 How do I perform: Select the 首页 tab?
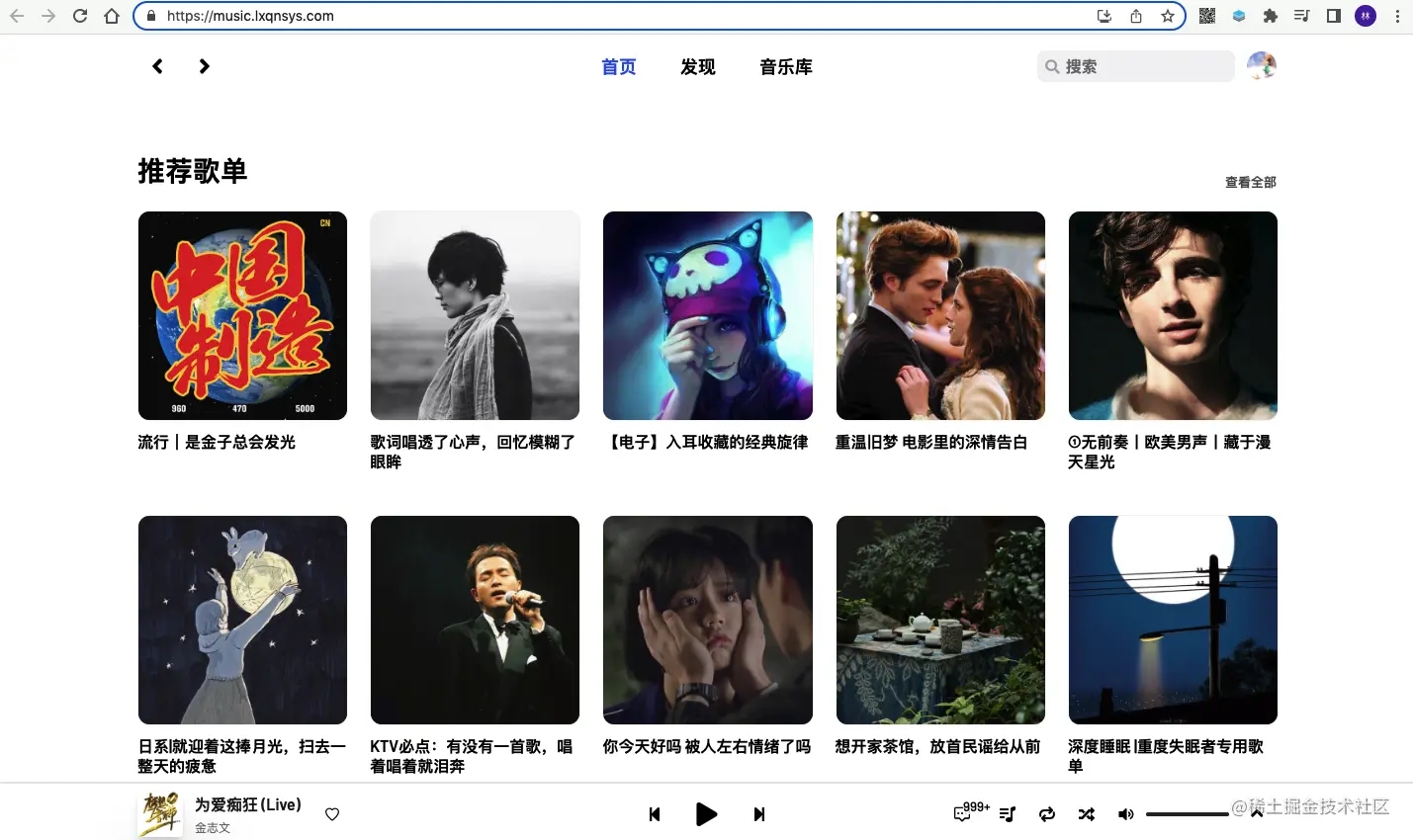click(x=618, y=67)
